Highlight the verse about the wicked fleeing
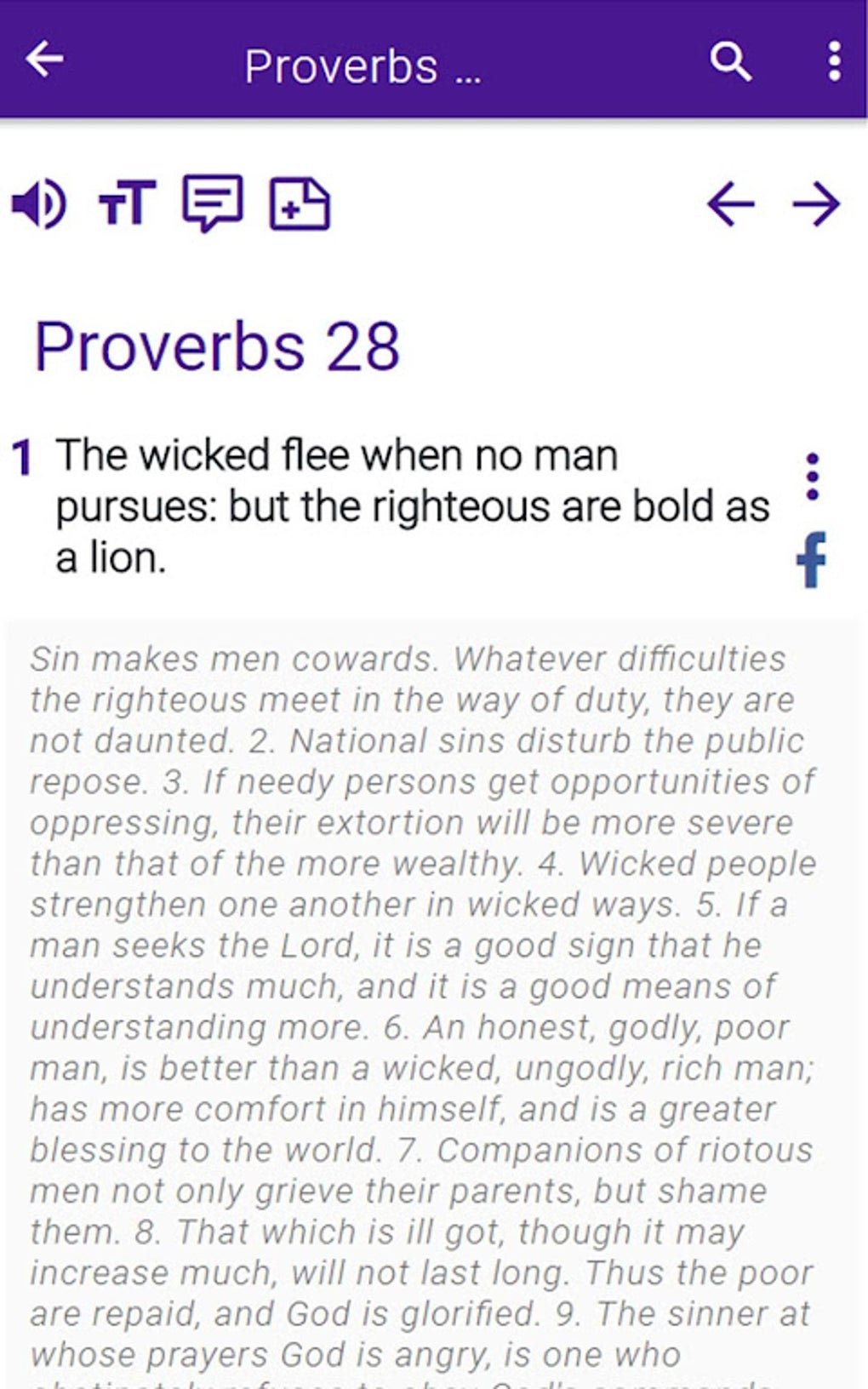868x1389 pixels. coord(383,505)
